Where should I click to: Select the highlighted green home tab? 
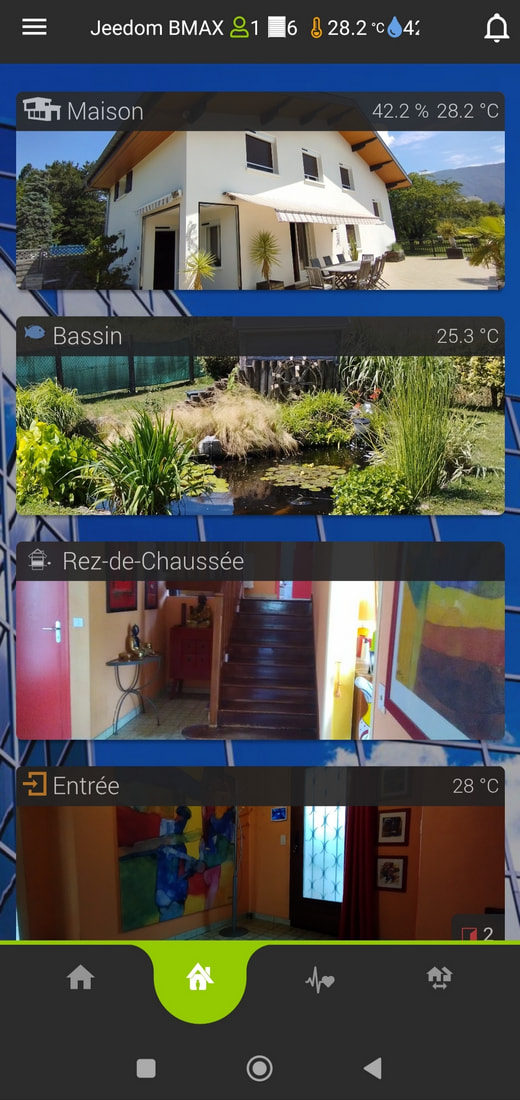200,977
